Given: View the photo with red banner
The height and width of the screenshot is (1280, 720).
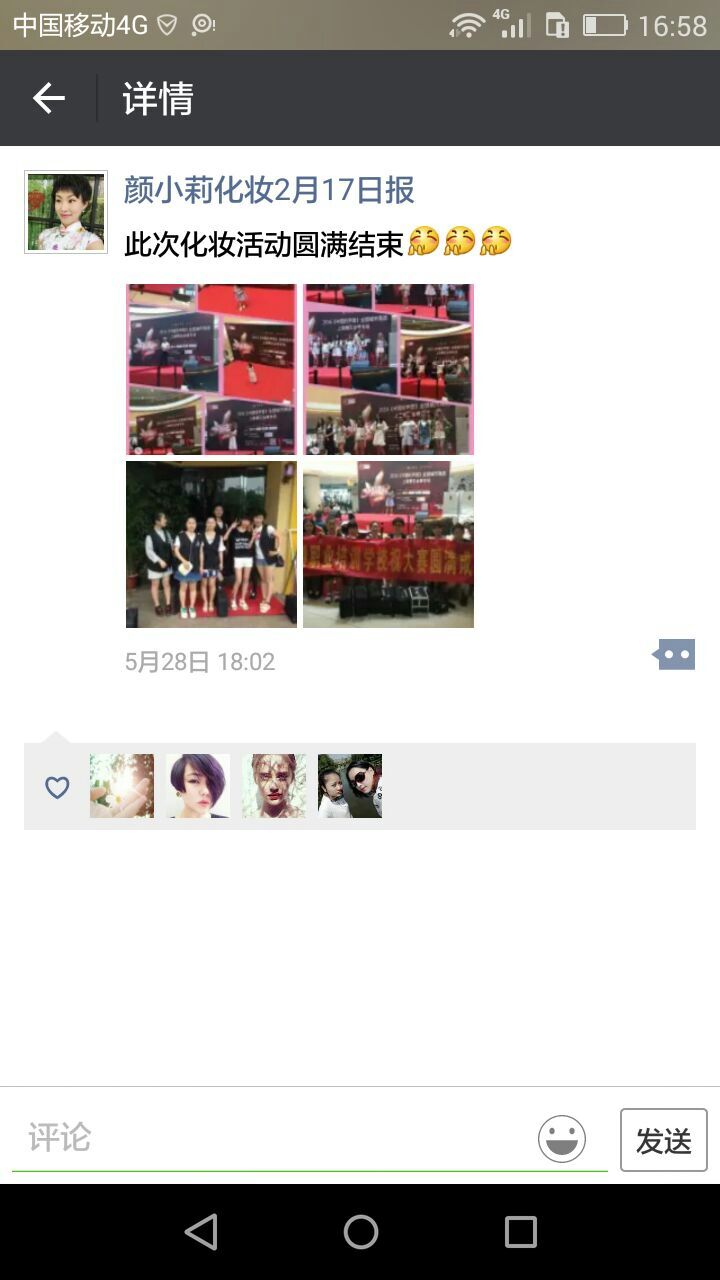Looking at the screenshot, I should pos(388,544).
